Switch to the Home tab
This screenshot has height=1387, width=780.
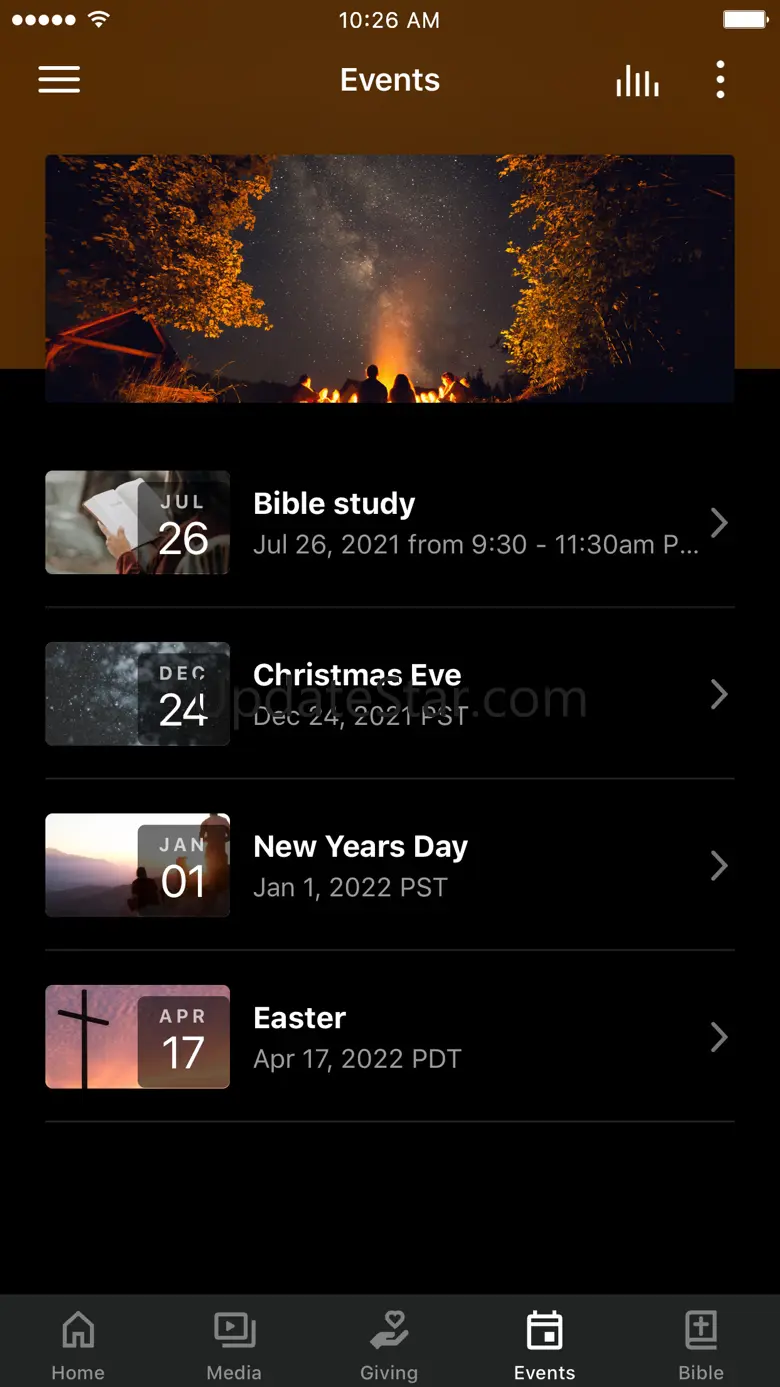(x=78, y=1343)
